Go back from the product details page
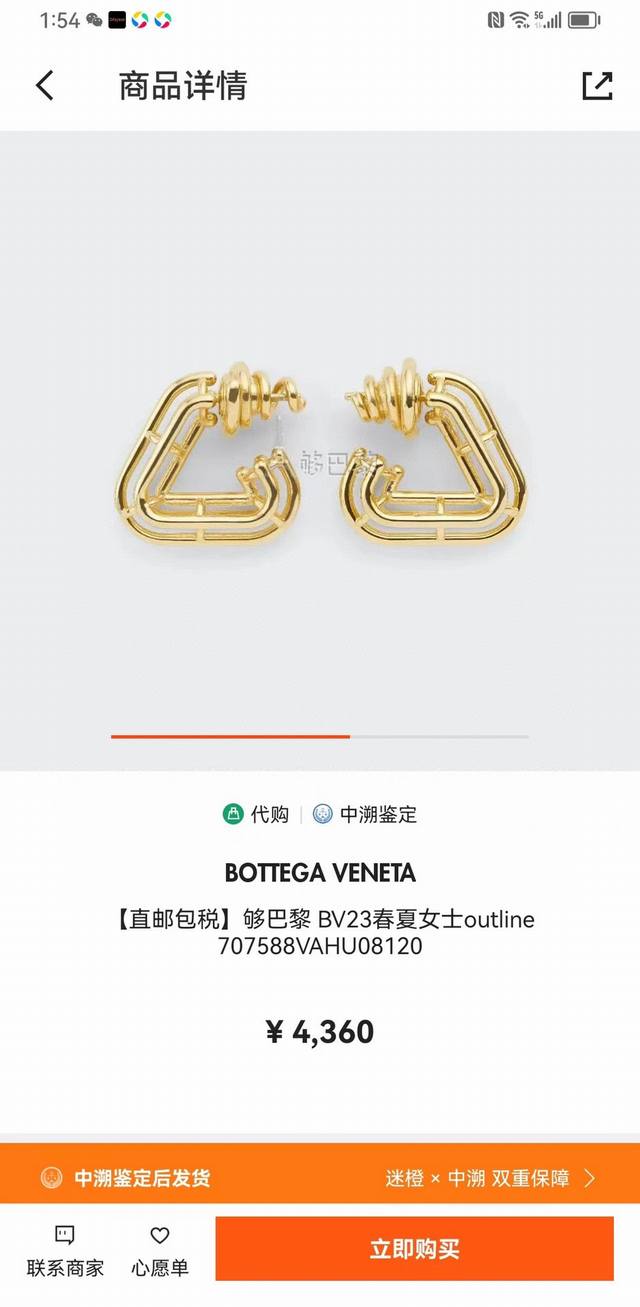The height and width of the screenshot is (1307, 640). 45,86
